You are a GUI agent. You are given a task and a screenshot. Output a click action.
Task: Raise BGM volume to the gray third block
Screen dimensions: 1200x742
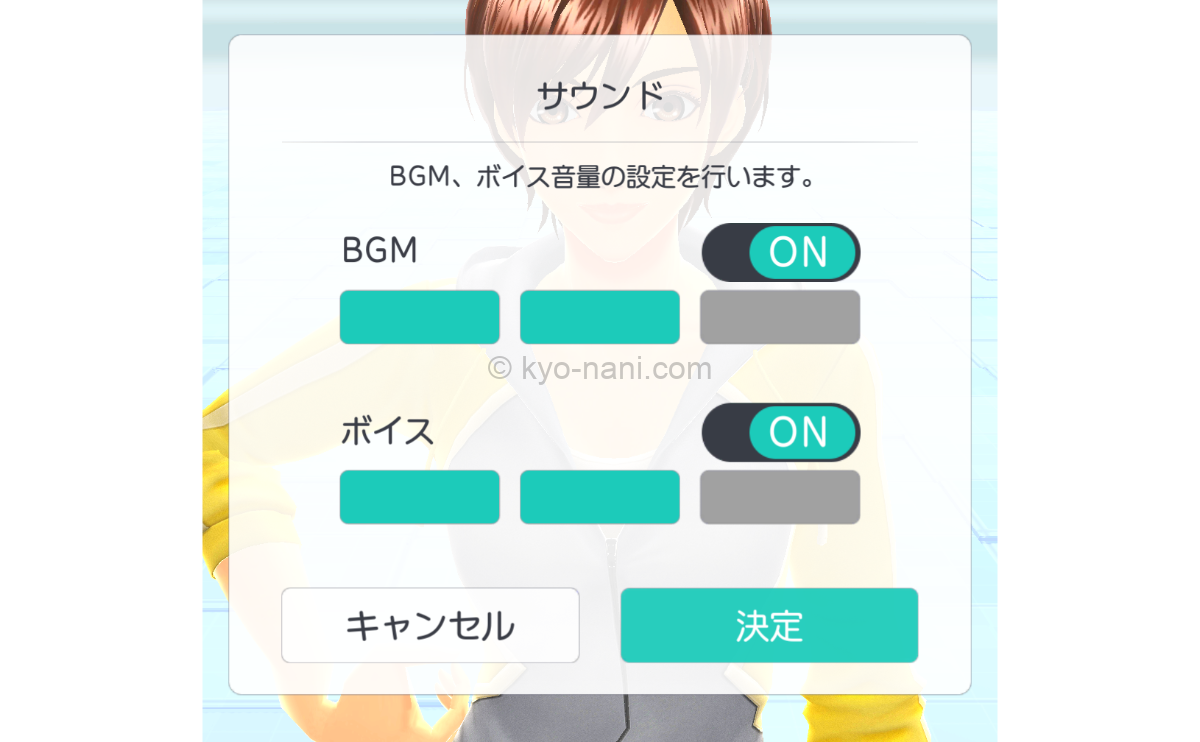(780, 317)
